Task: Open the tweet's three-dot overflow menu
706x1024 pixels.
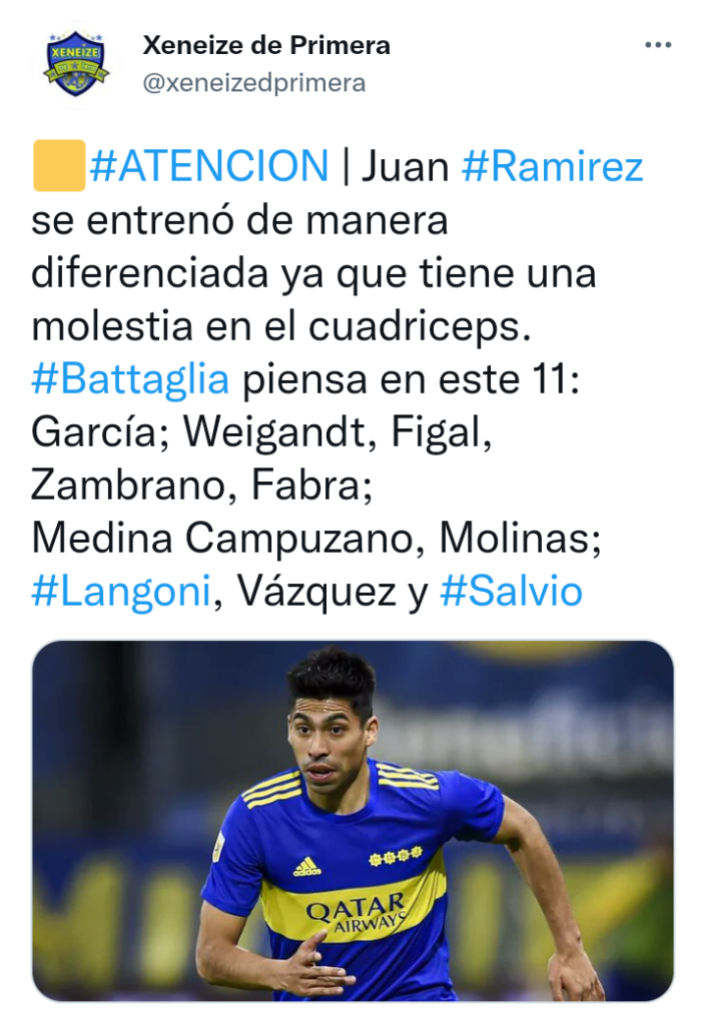Action: point(657,46)
